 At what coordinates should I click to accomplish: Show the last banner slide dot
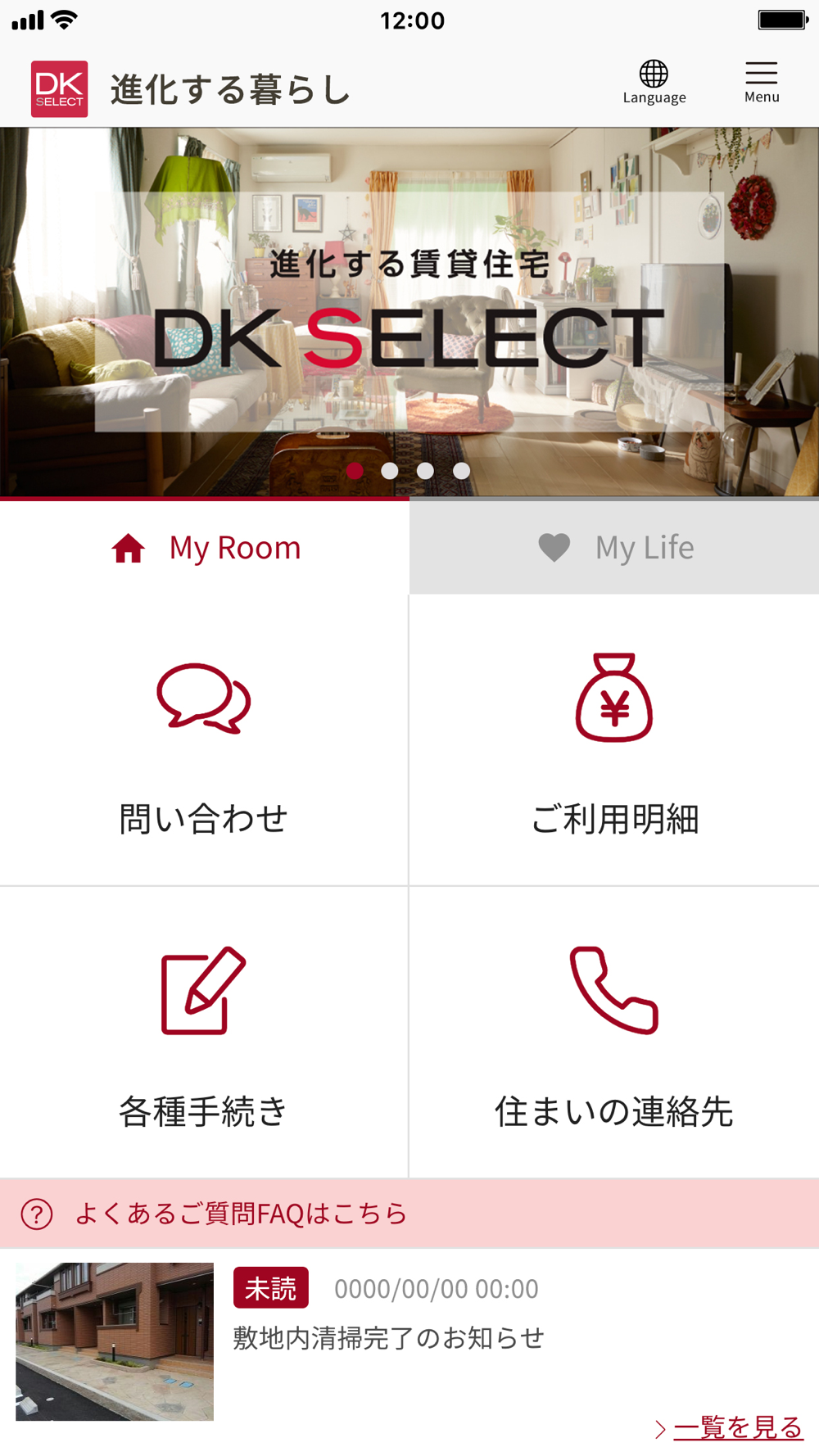(x=461, y=471)
